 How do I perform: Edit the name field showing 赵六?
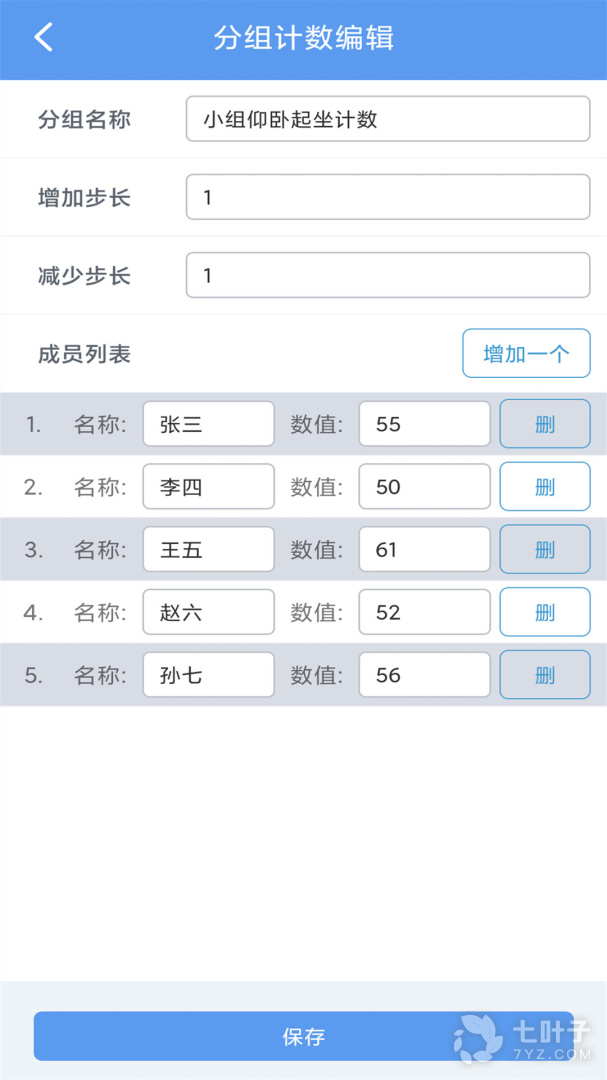[209, 612]
